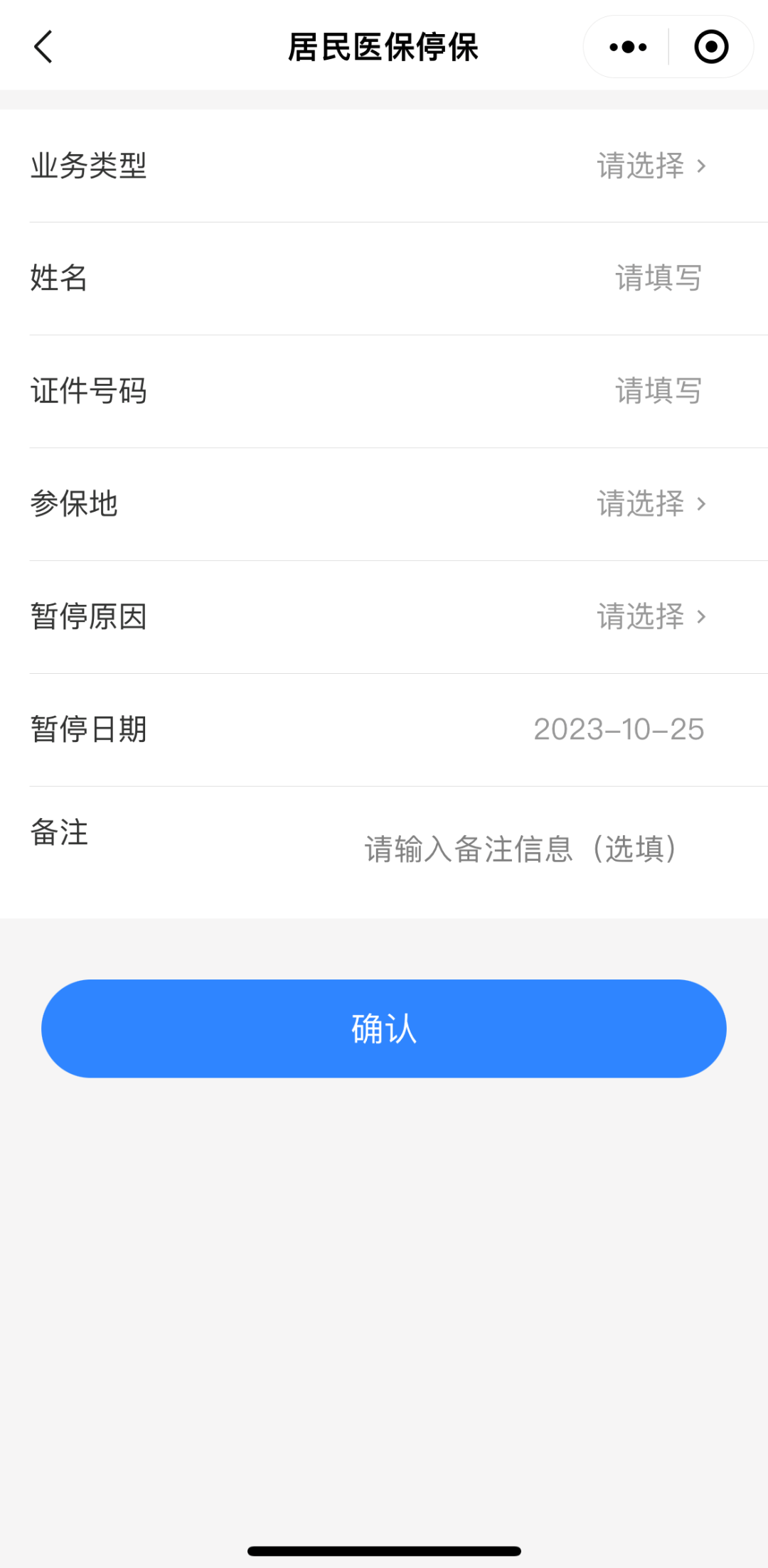Image resolution: width=768 pixels, height=1568 pixels.
Task: Tap the home indicator bar at bottom
Action: [x=384, y=1550]
